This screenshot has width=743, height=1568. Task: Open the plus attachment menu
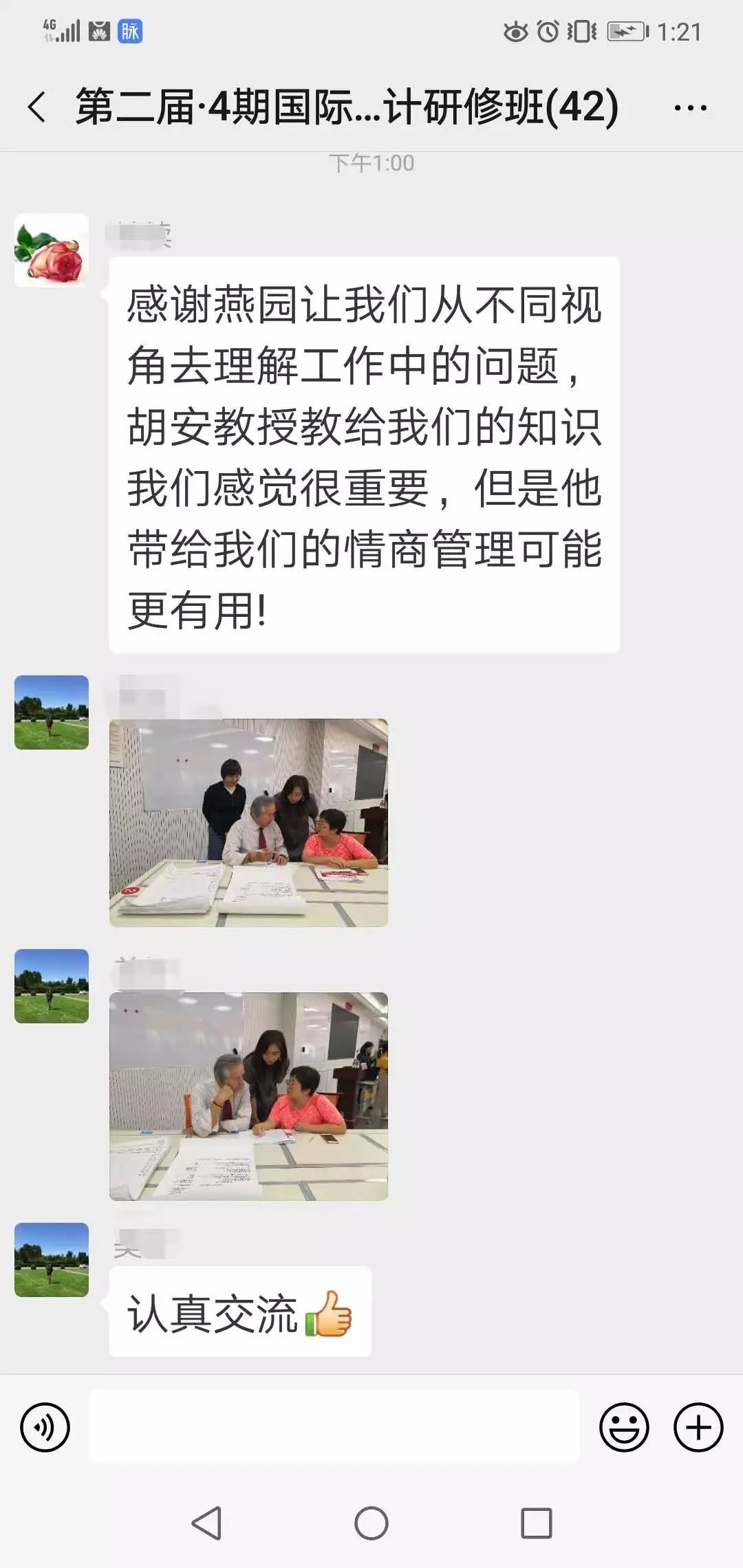click(698, 1428)
